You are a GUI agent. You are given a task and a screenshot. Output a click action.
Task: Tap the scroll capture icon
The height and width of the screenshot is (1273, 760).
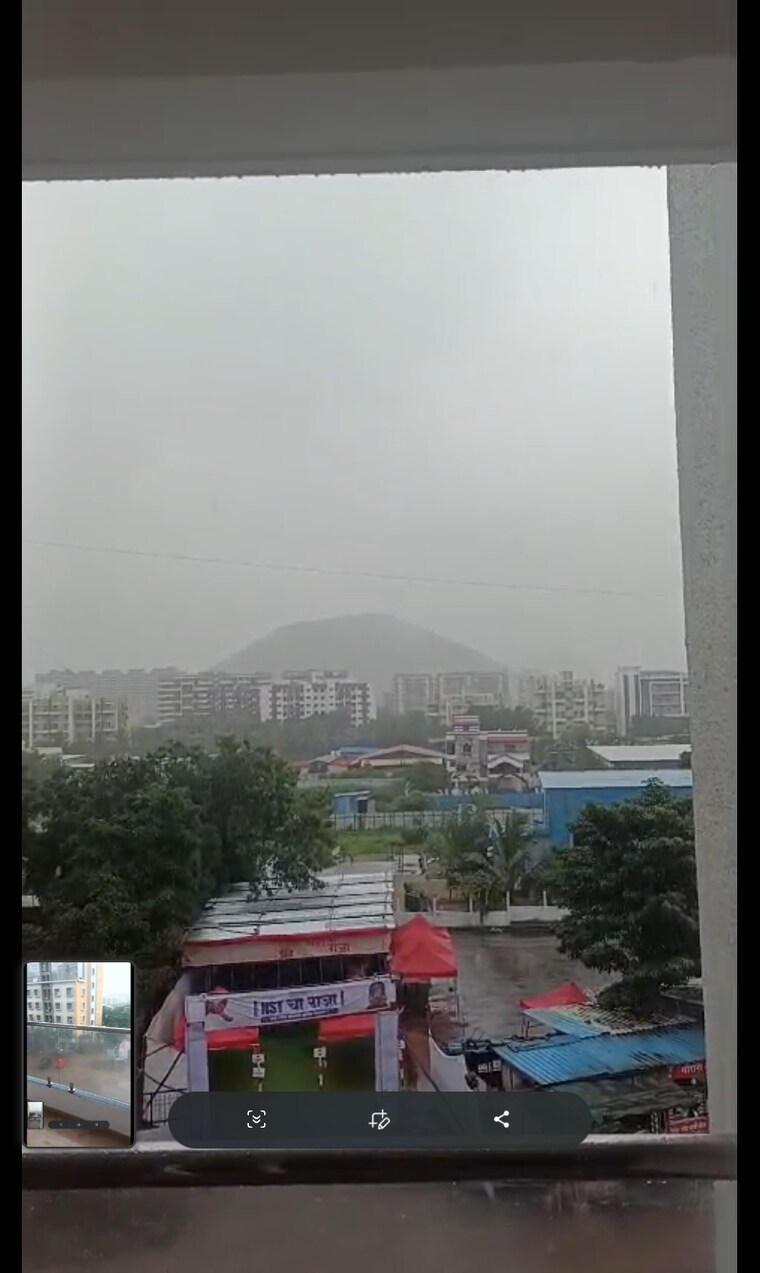coord(256,1119)
